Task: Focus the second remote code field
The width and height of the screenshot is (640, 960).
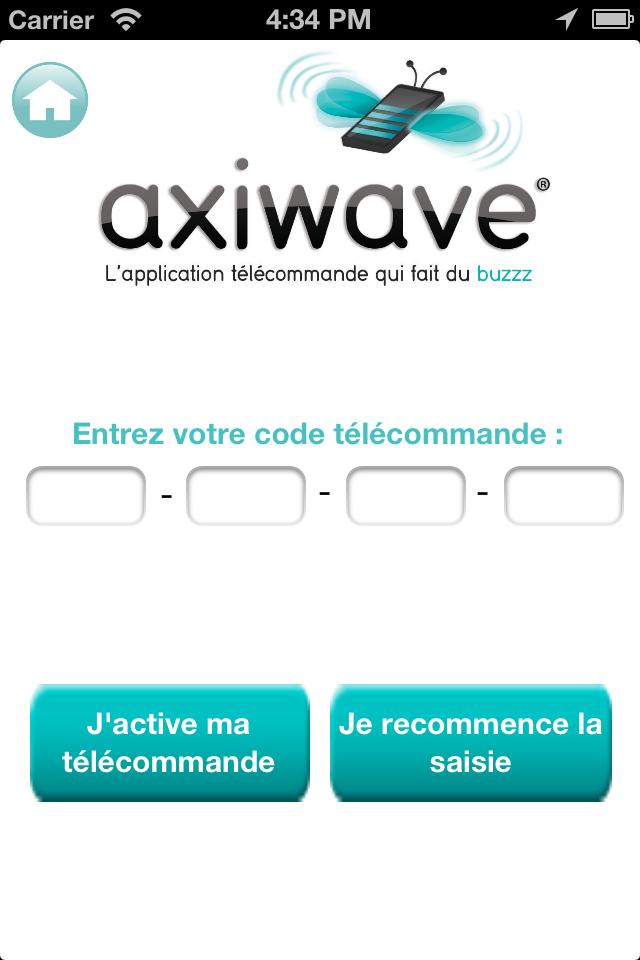Action: coord(246,496)
